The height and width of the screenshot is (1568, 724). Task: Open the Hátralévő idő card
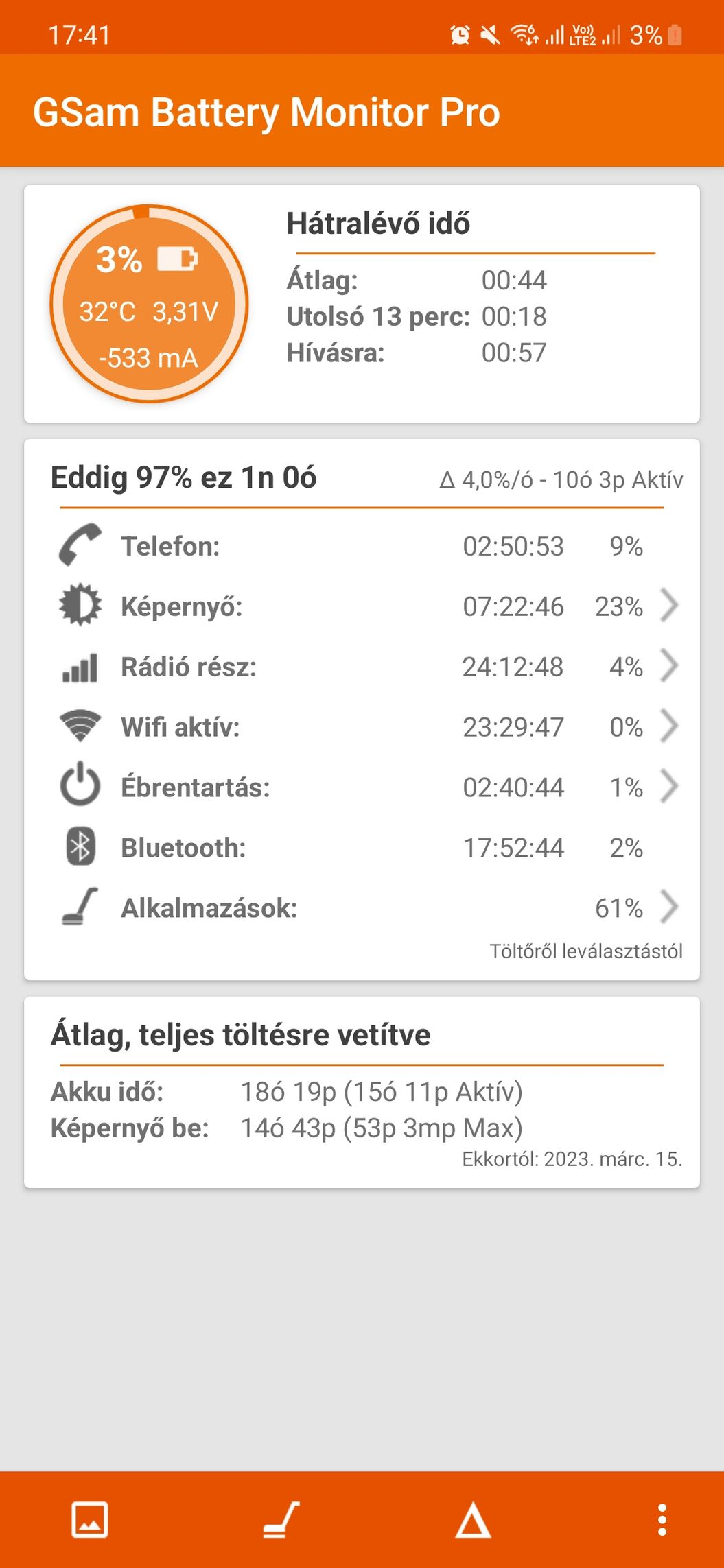point(362,304)
